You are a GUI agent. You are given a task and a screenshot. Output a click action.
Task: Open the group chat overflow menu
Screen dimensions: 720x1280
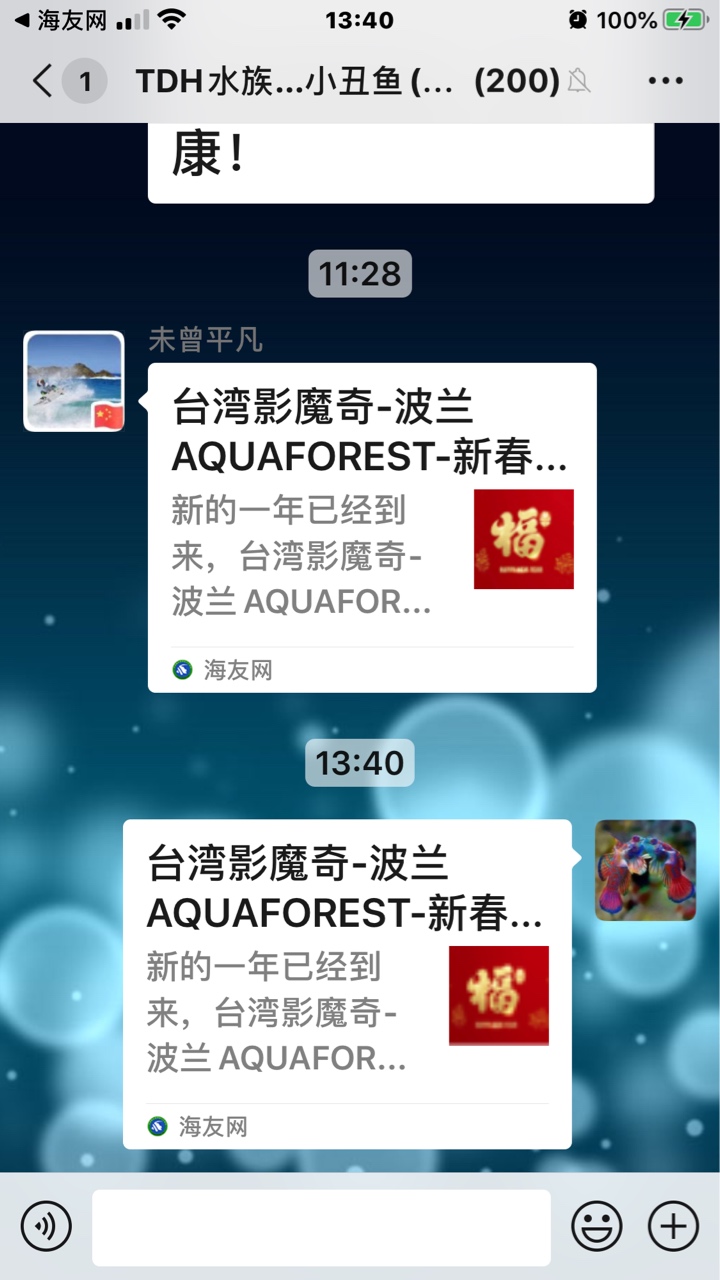666,81
